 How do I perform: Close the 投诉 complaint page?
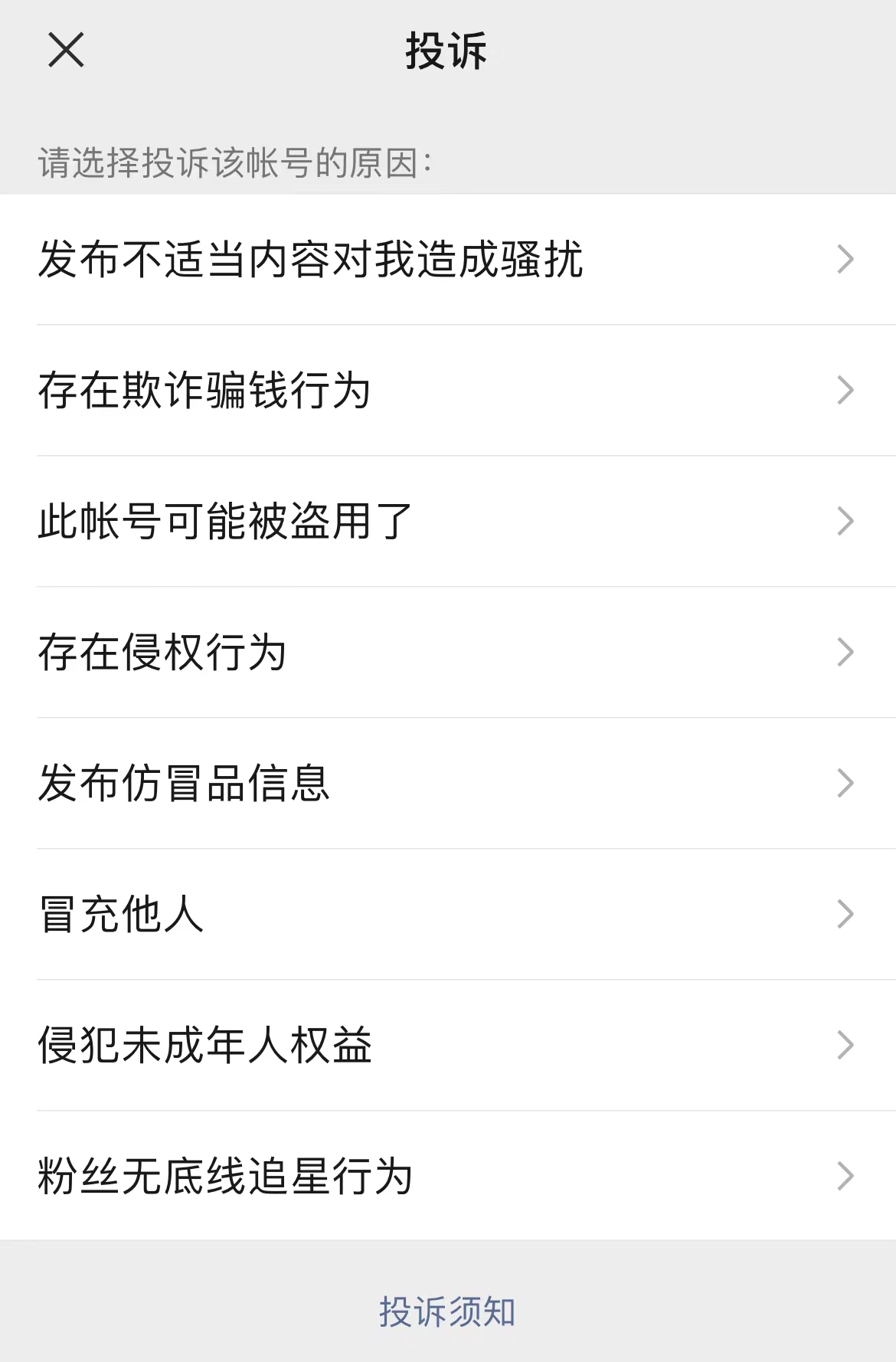coord(66,51)
